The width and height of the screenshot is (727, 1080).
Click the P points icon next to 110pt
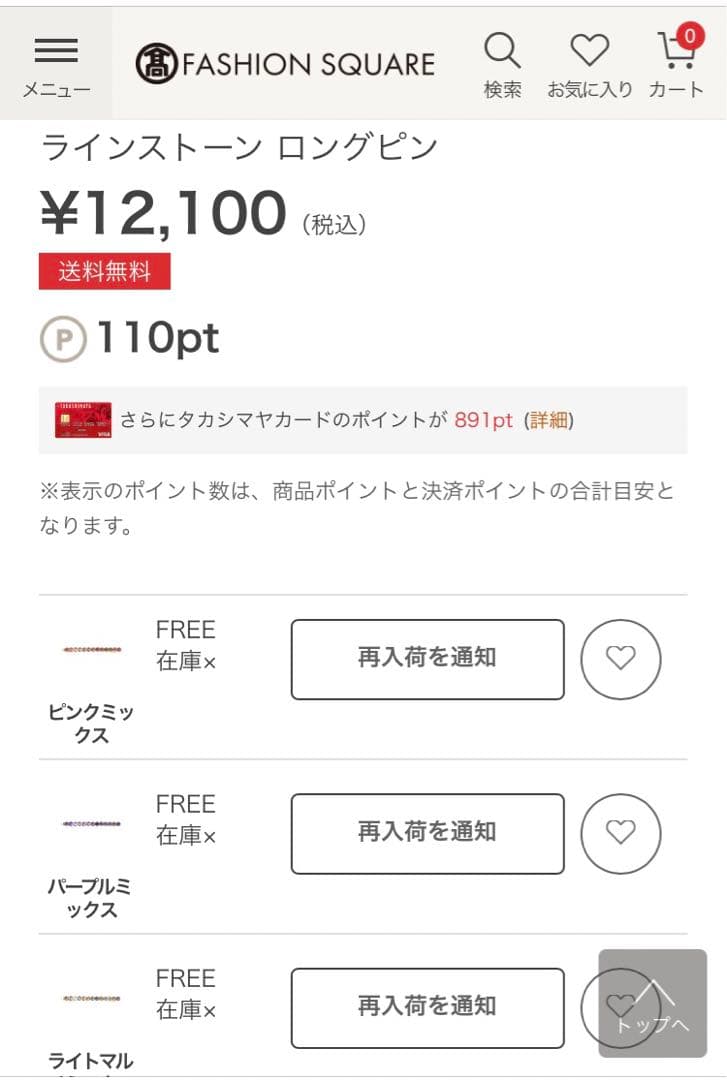63,337
